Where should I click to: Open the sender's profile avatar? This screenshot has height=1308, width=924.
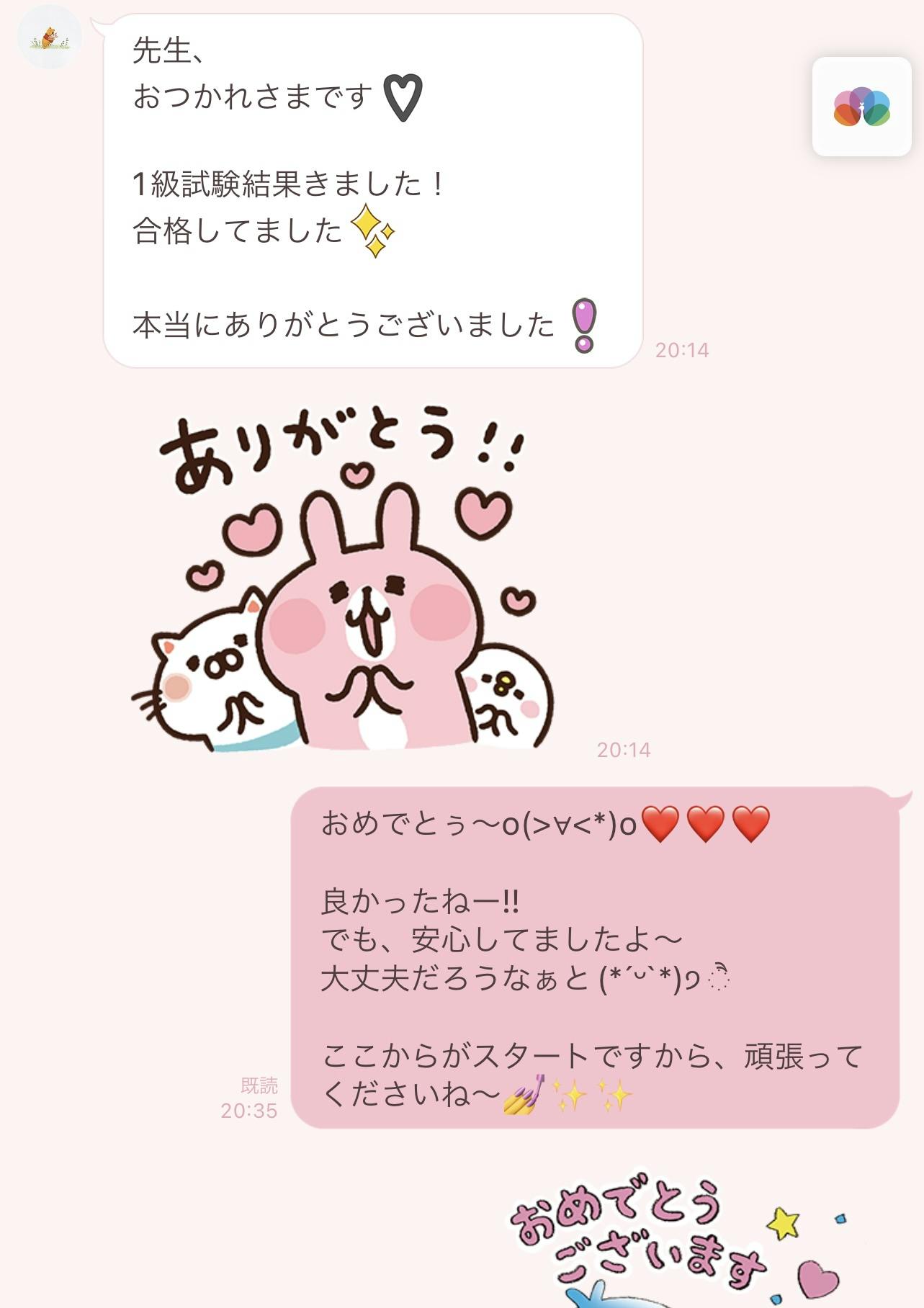click(49, 38)
